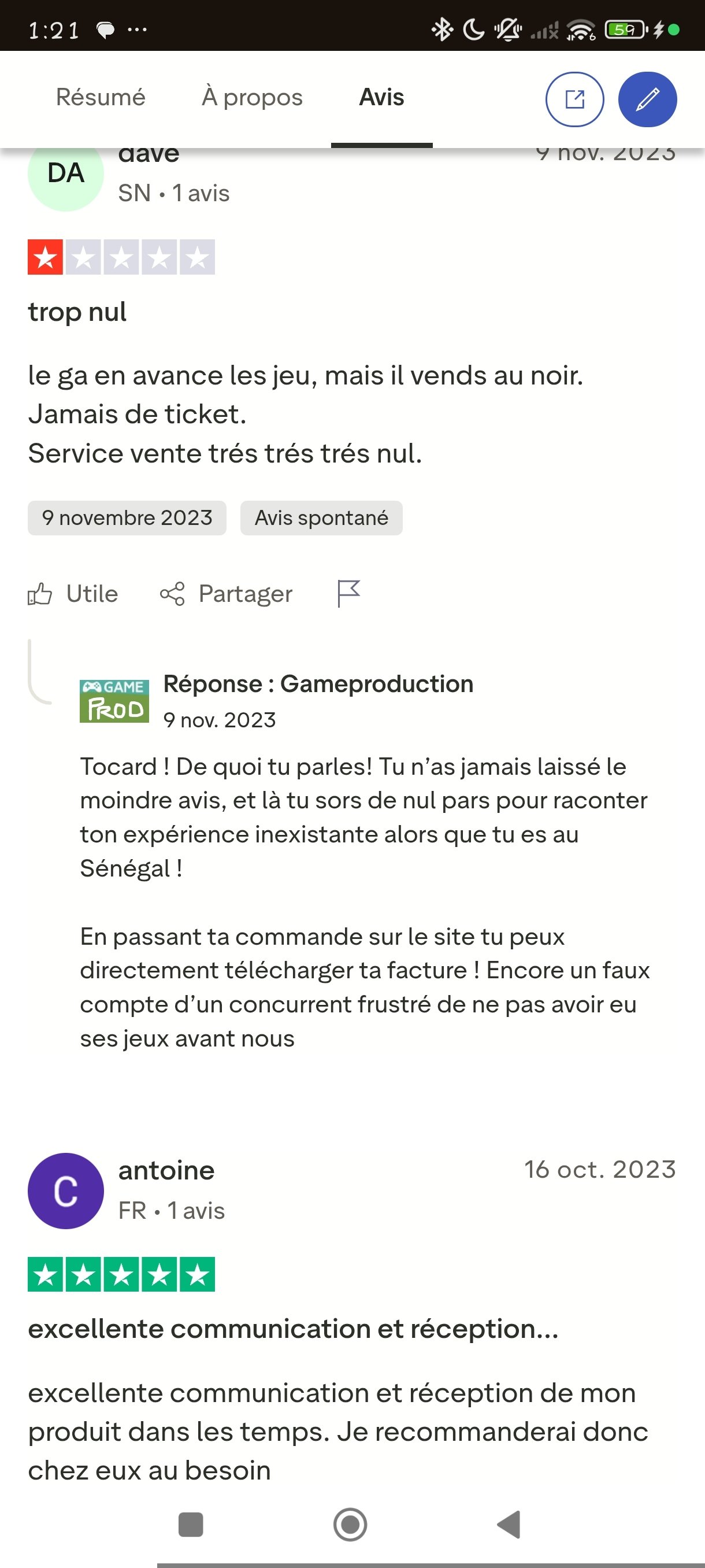
Task: Go to the home screen
Action: click(x=350, y=1524)
